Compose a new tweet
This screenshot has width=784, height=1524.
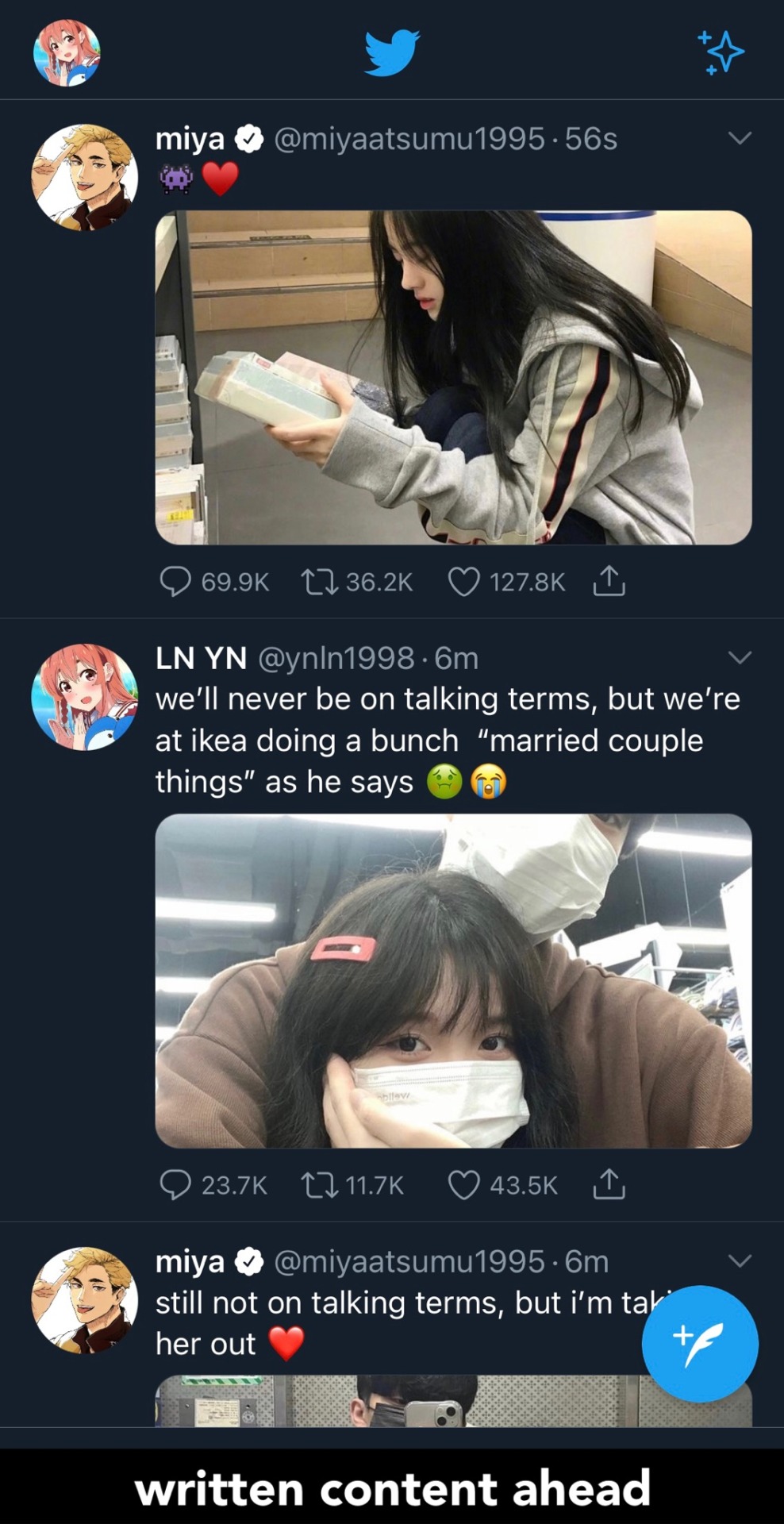699,1343
